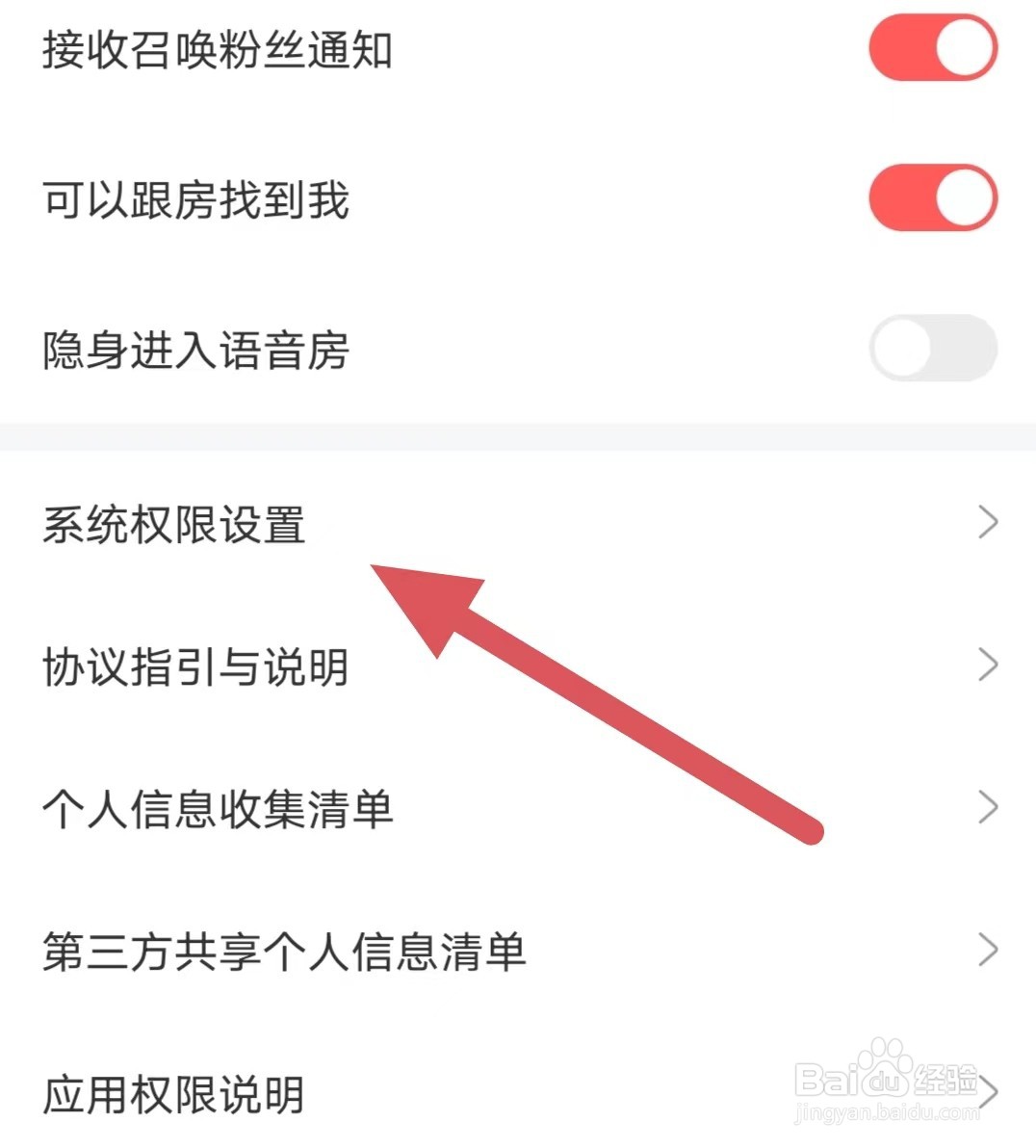Disable 接收召唤粉丝通知 switch
This screenshot has height=1148, width=1036.
[931, 46]
